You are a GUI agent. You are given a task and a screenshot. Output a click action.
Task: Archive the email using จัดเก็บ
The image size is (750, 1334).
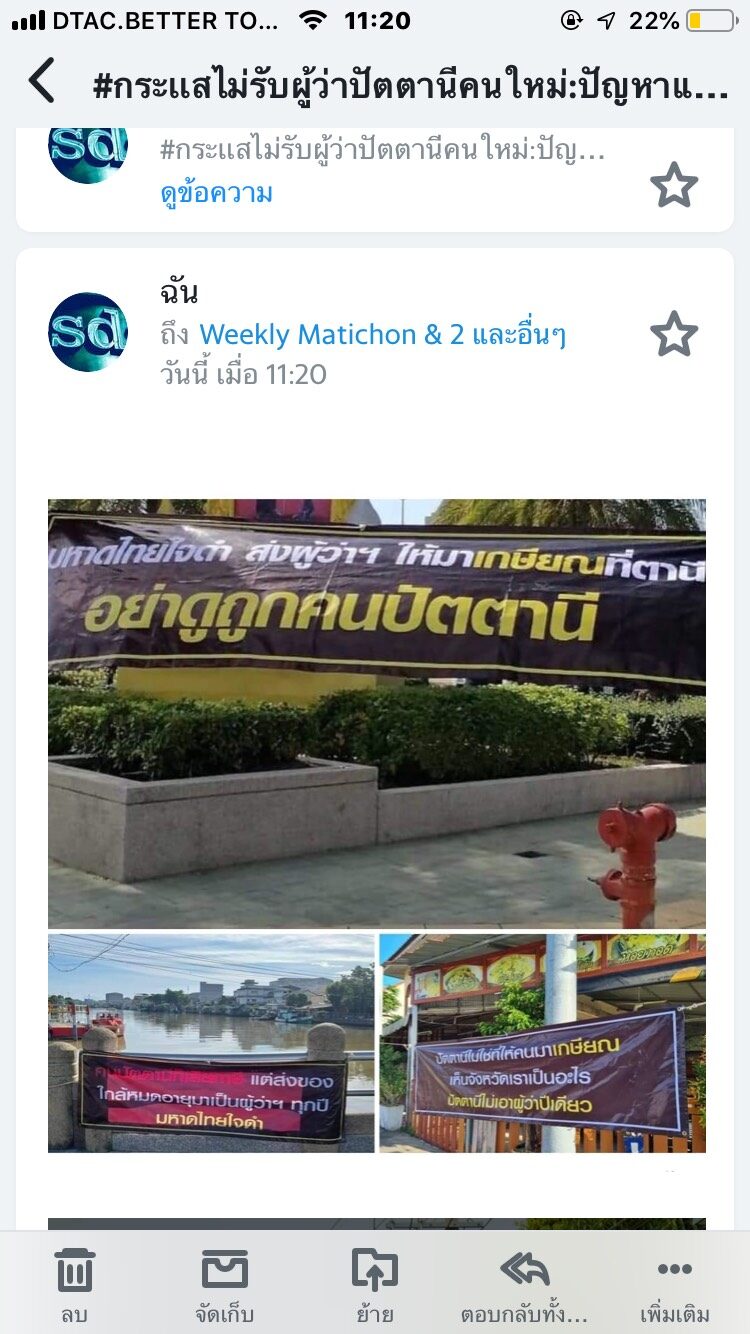224,1283
